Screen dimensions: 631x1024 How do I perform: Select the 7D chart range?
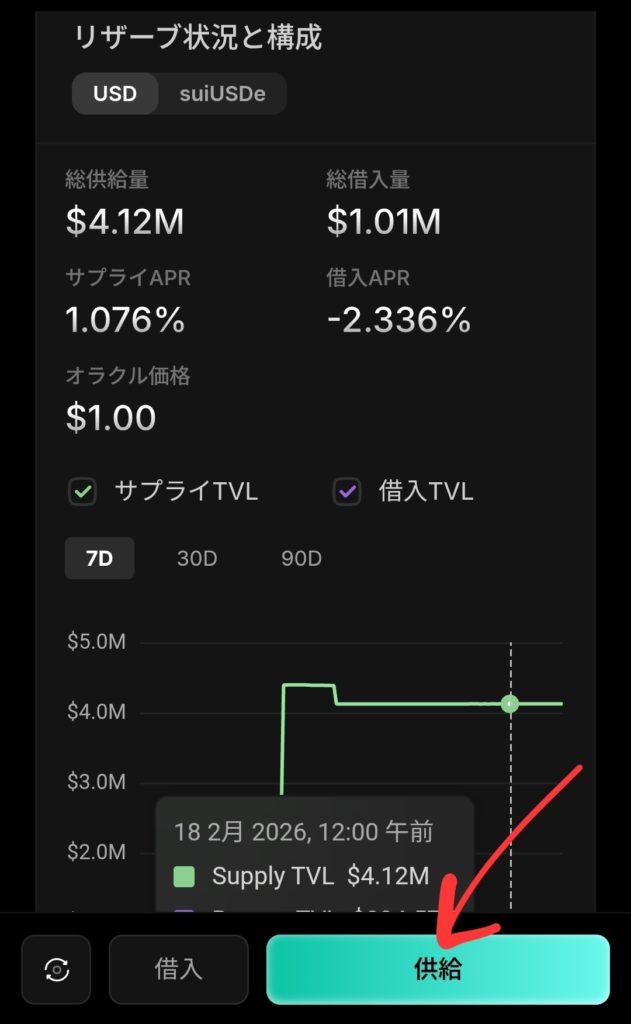click(99, 558)
